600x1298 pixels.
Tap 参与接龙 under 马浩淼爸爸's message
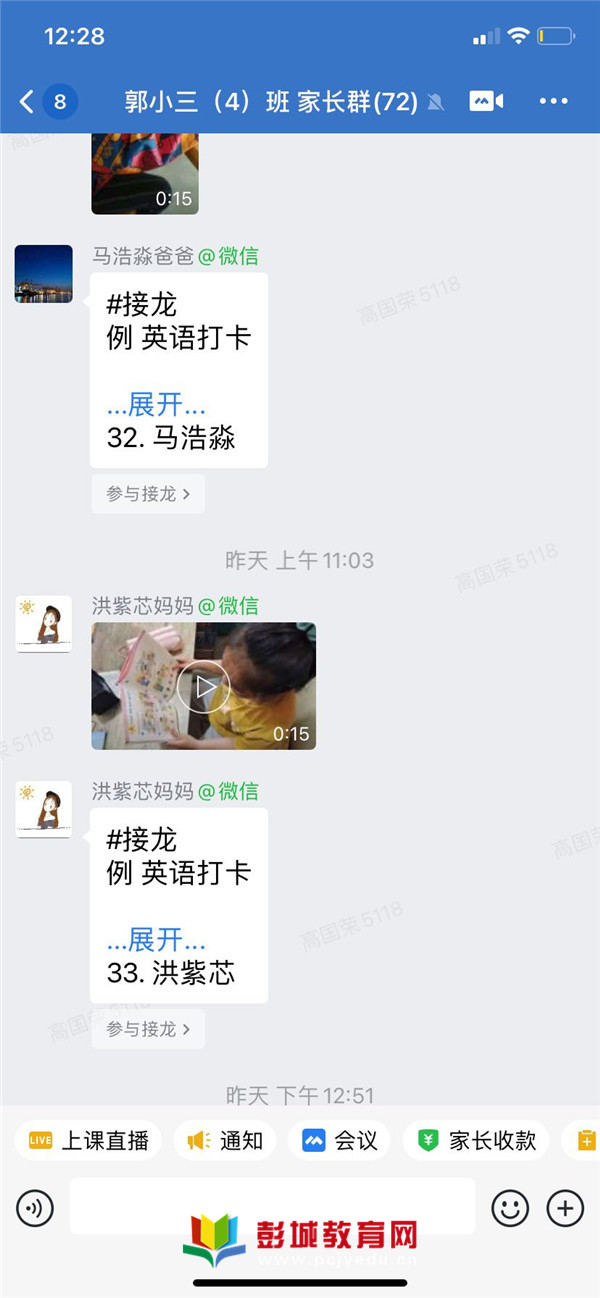(x=148, y=494)
